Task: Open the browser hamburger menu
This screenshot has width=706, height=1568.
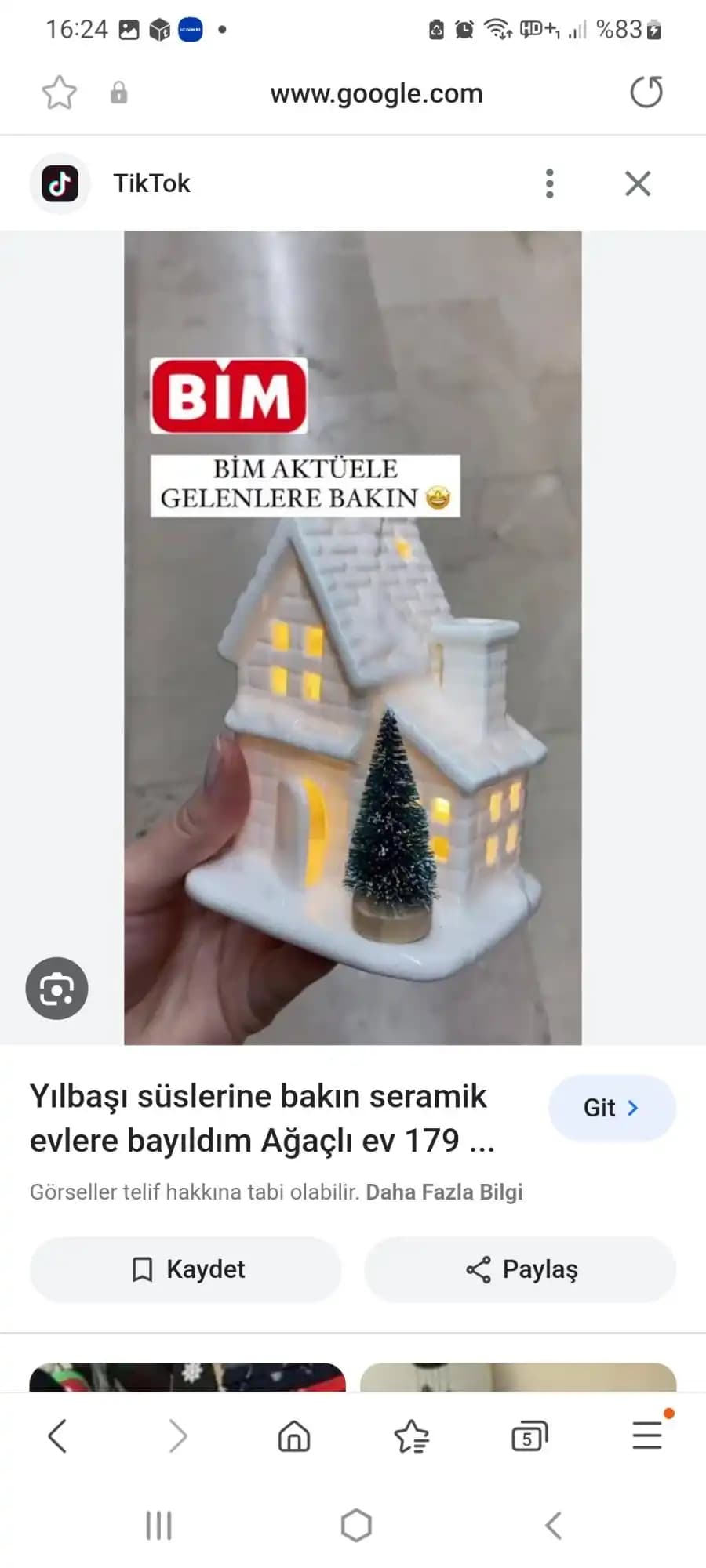Action: 647,1436
